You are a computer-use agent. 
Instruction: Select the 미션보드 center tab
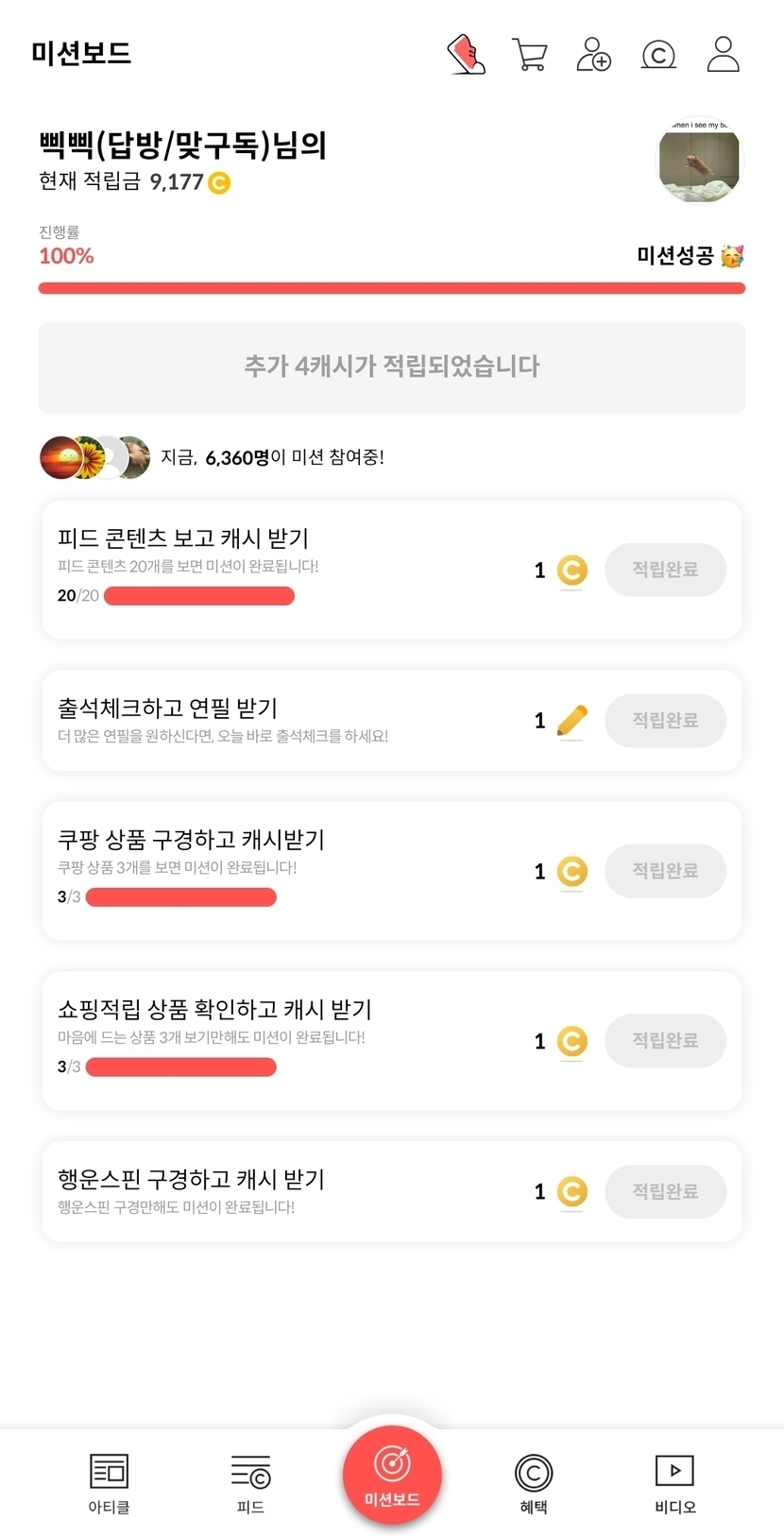tap(392, 1475)
